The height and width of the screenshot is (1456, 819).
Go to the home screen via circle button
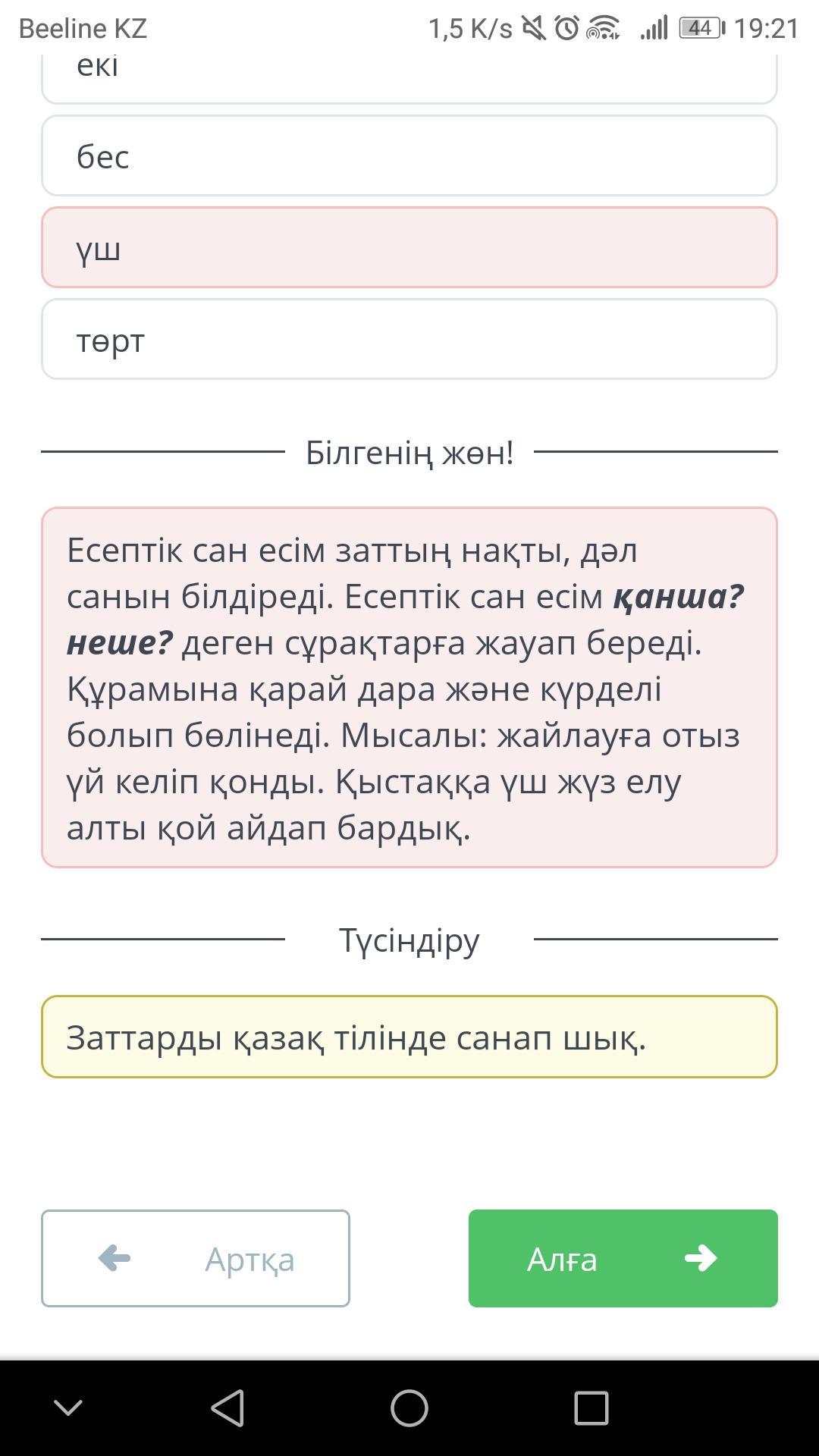click(x=409, y=1408)
